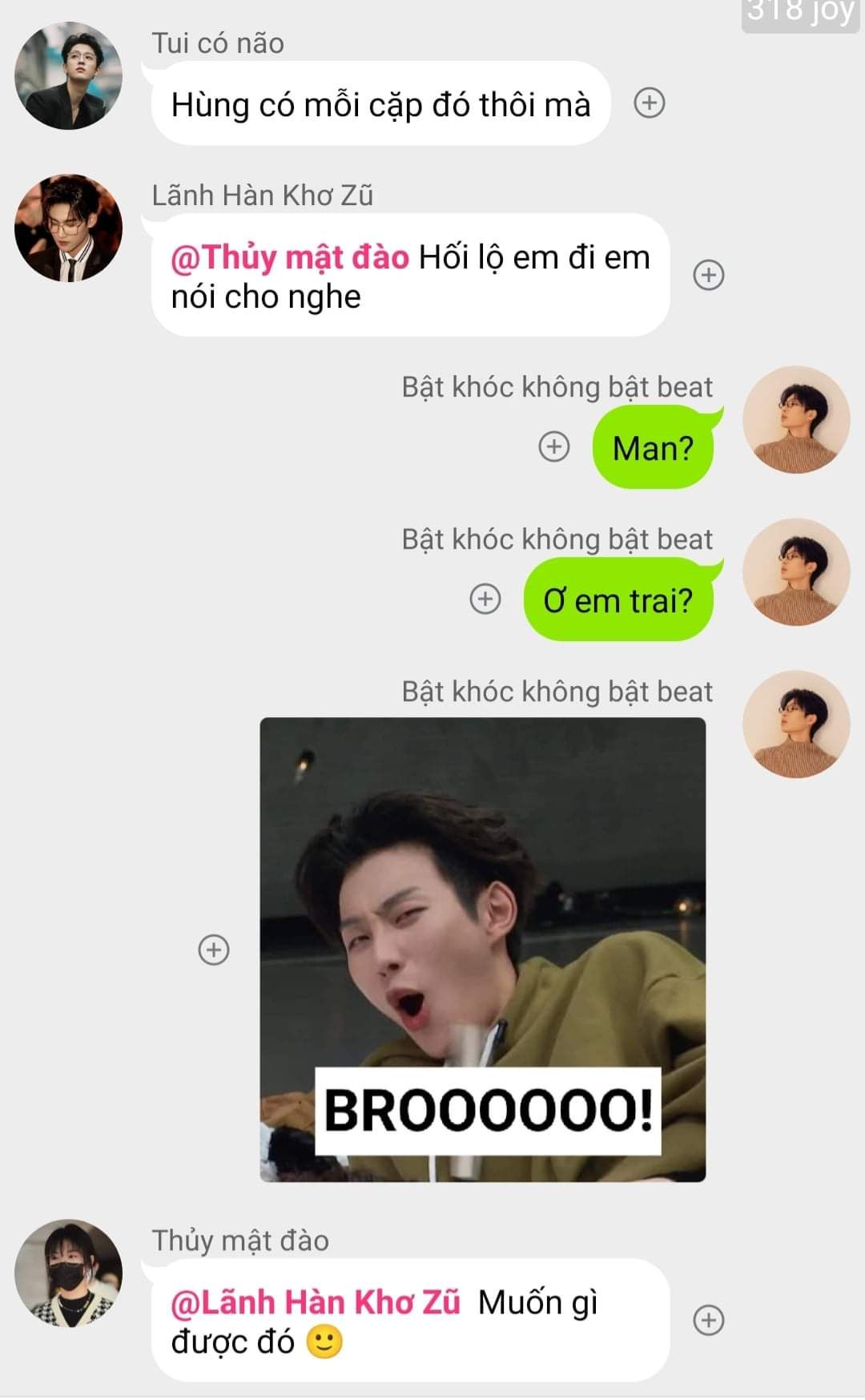
Task: Open Lãnh Hàn Khơ Zũ's profile avatar
Action: (69, 228)
